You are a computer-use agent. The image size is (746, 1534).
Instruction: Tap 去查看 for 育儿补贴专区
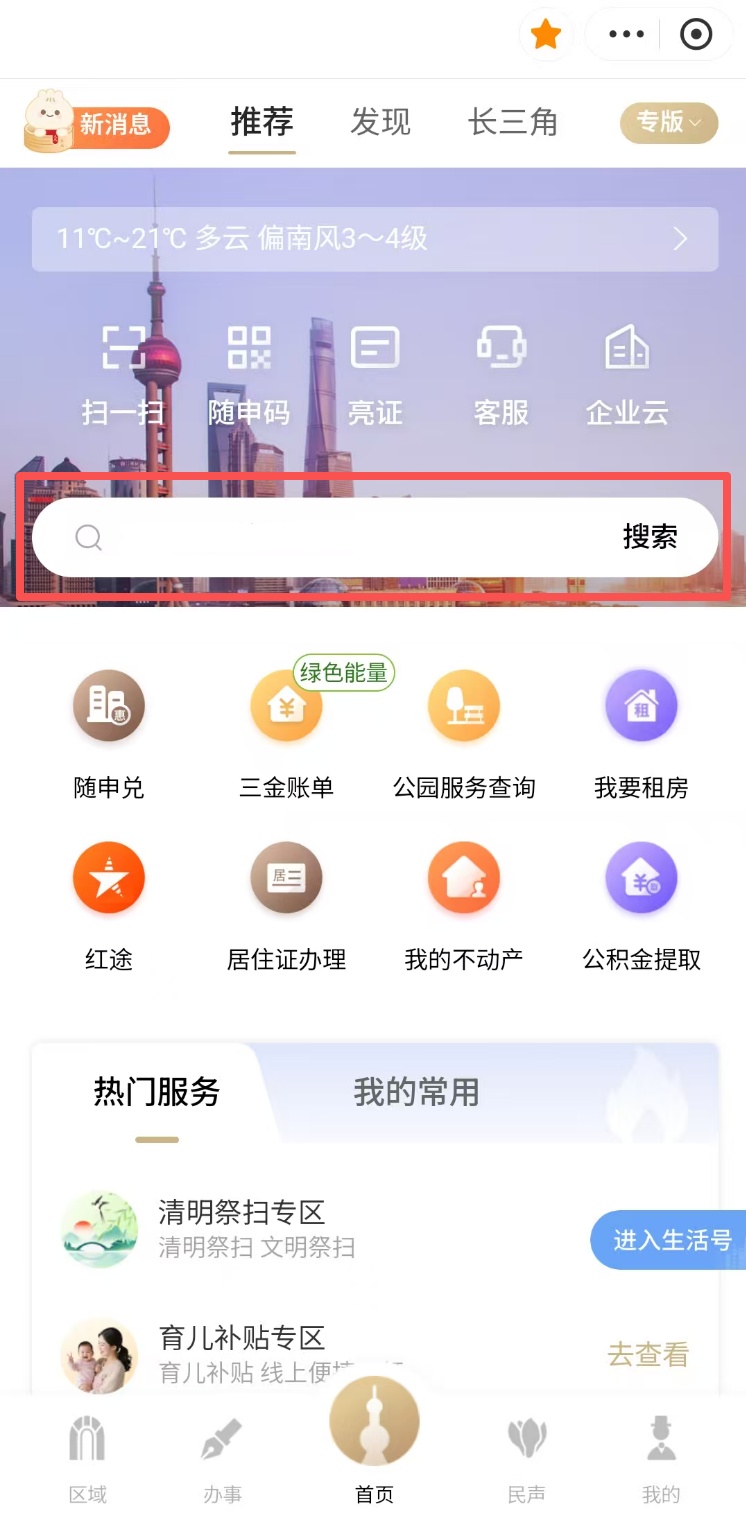pos(648,1355)
